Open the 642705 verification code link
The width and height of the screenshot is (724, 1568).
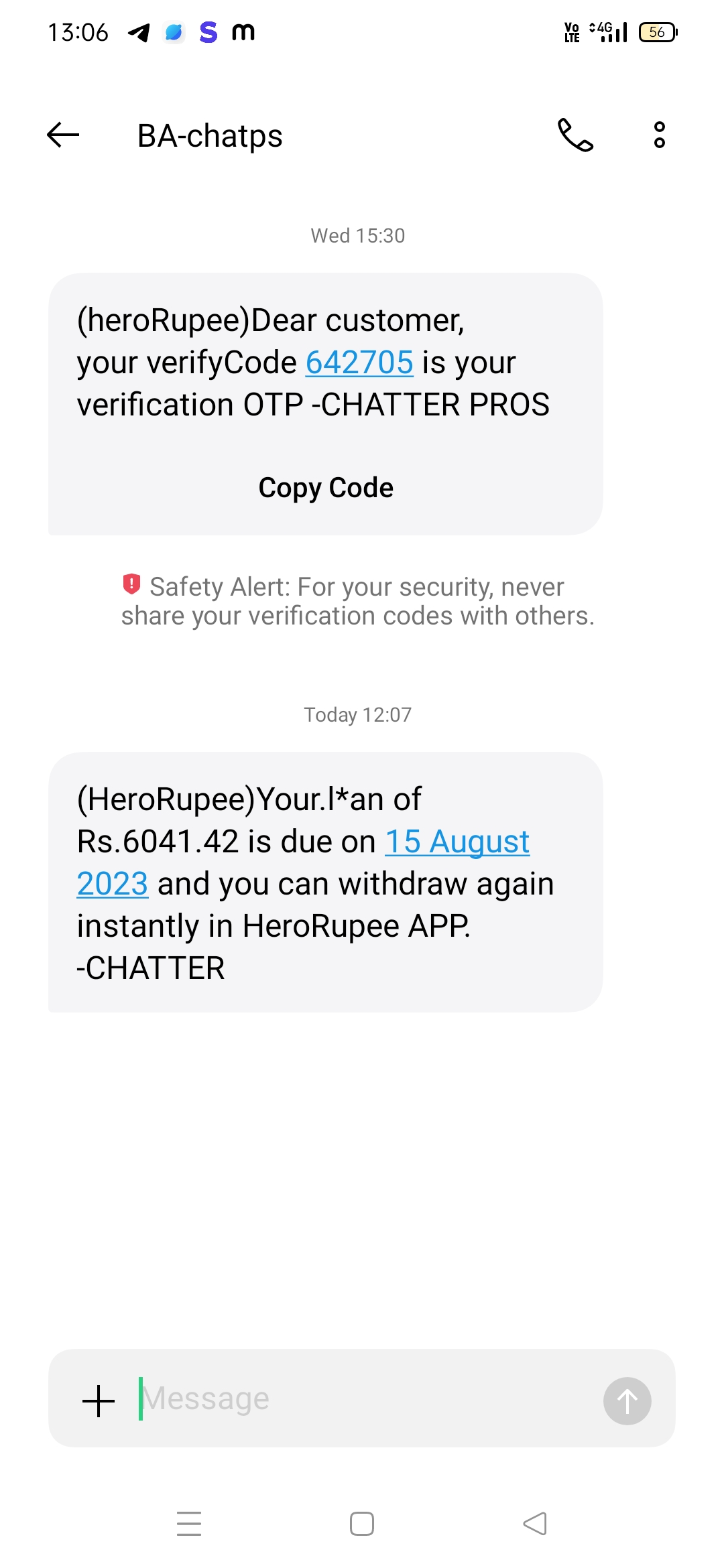(x=359, y=363)
